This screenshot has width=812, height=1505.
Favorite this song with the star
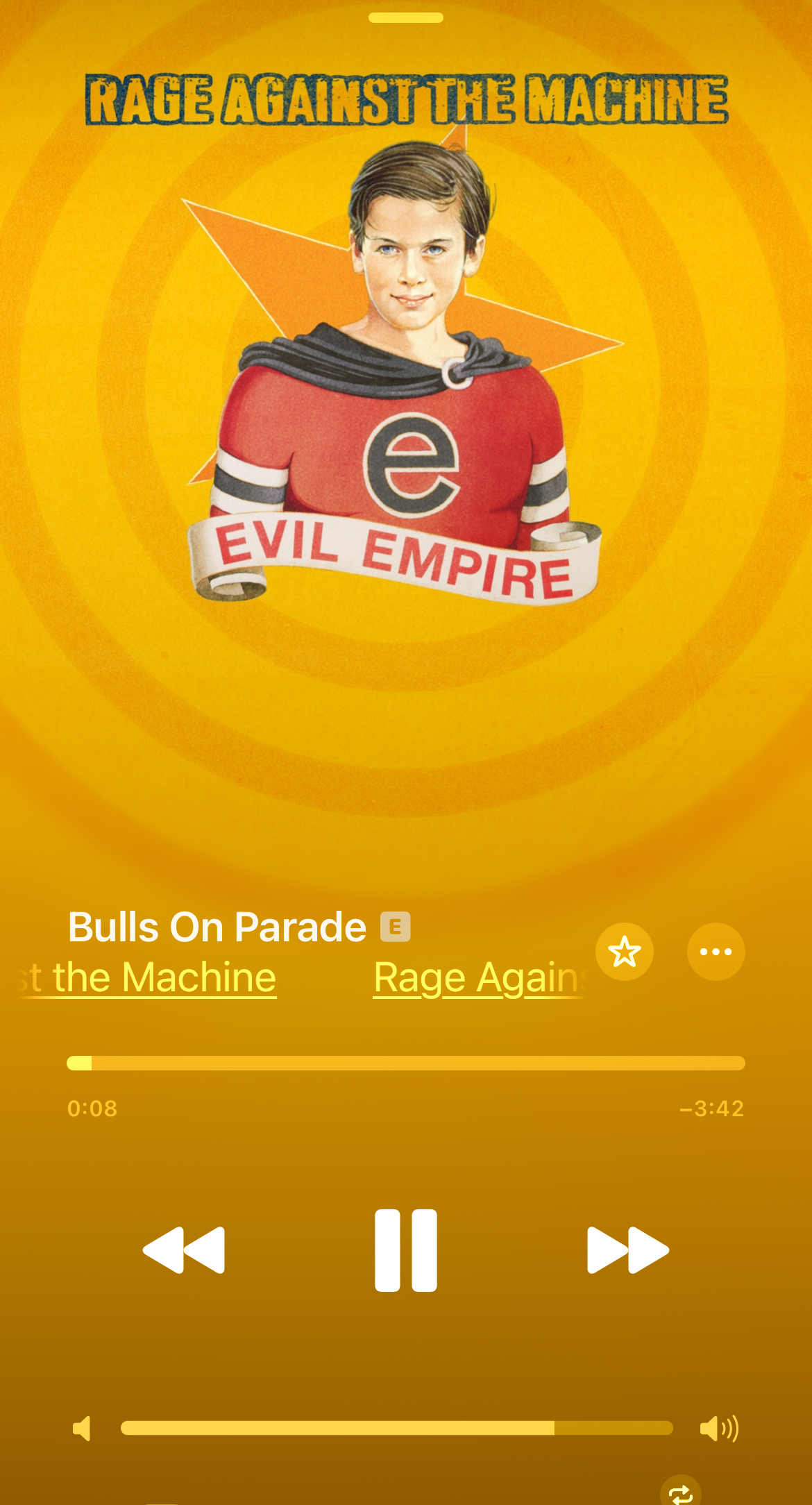625,952
